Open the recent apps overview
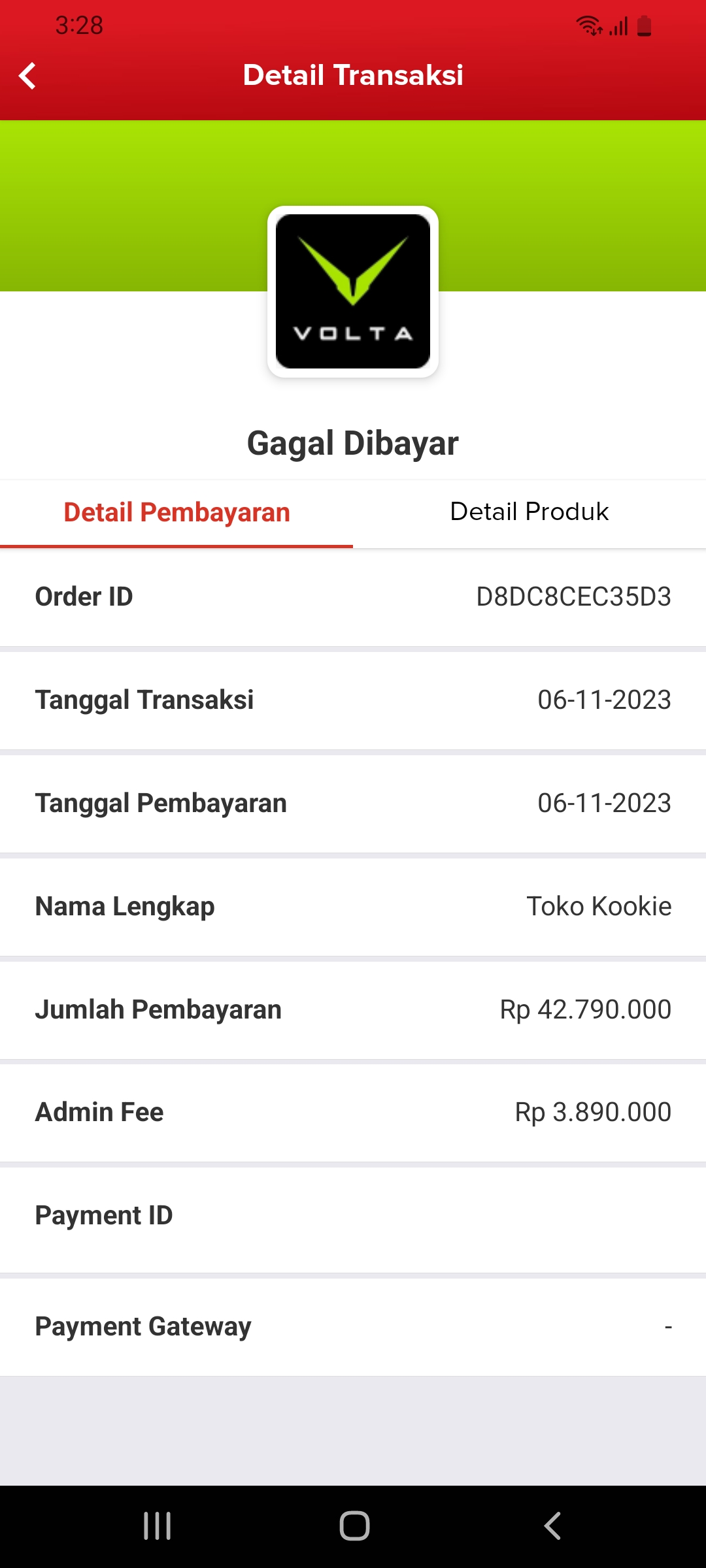 click(157, 1526)
